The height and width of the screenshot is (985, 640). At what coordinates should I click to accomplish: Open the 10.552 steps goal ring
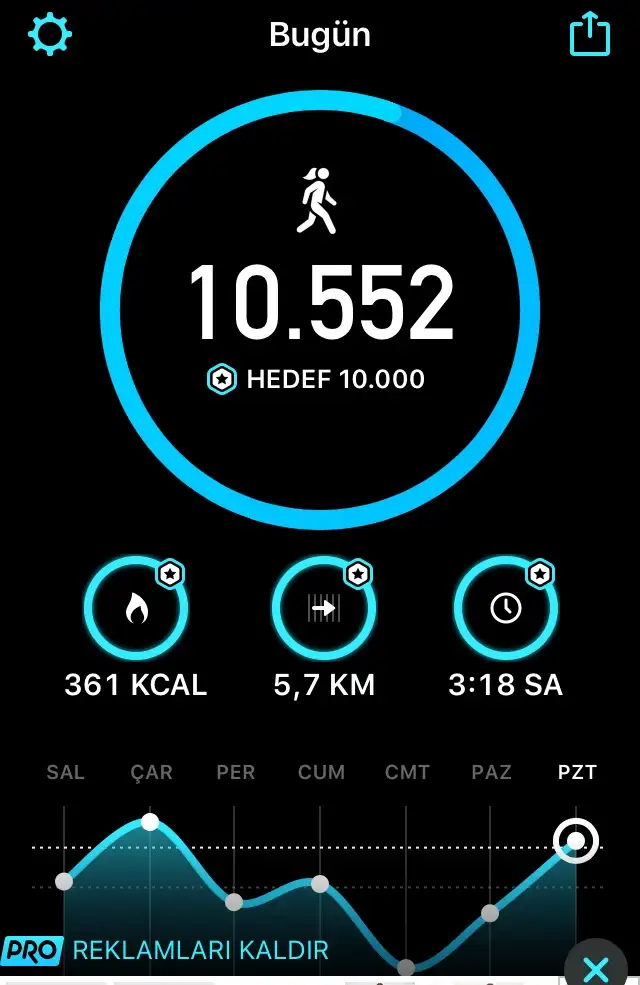[320, 310]
